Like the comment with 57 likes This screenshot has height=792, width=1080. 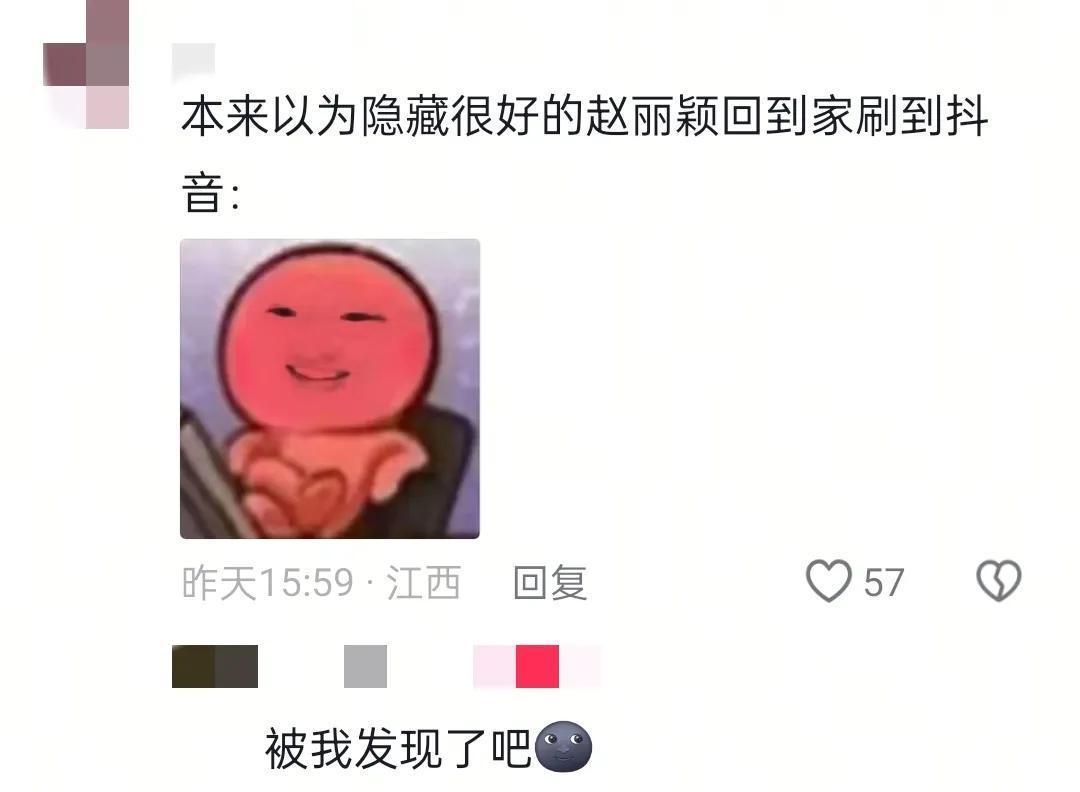[829, 581]
